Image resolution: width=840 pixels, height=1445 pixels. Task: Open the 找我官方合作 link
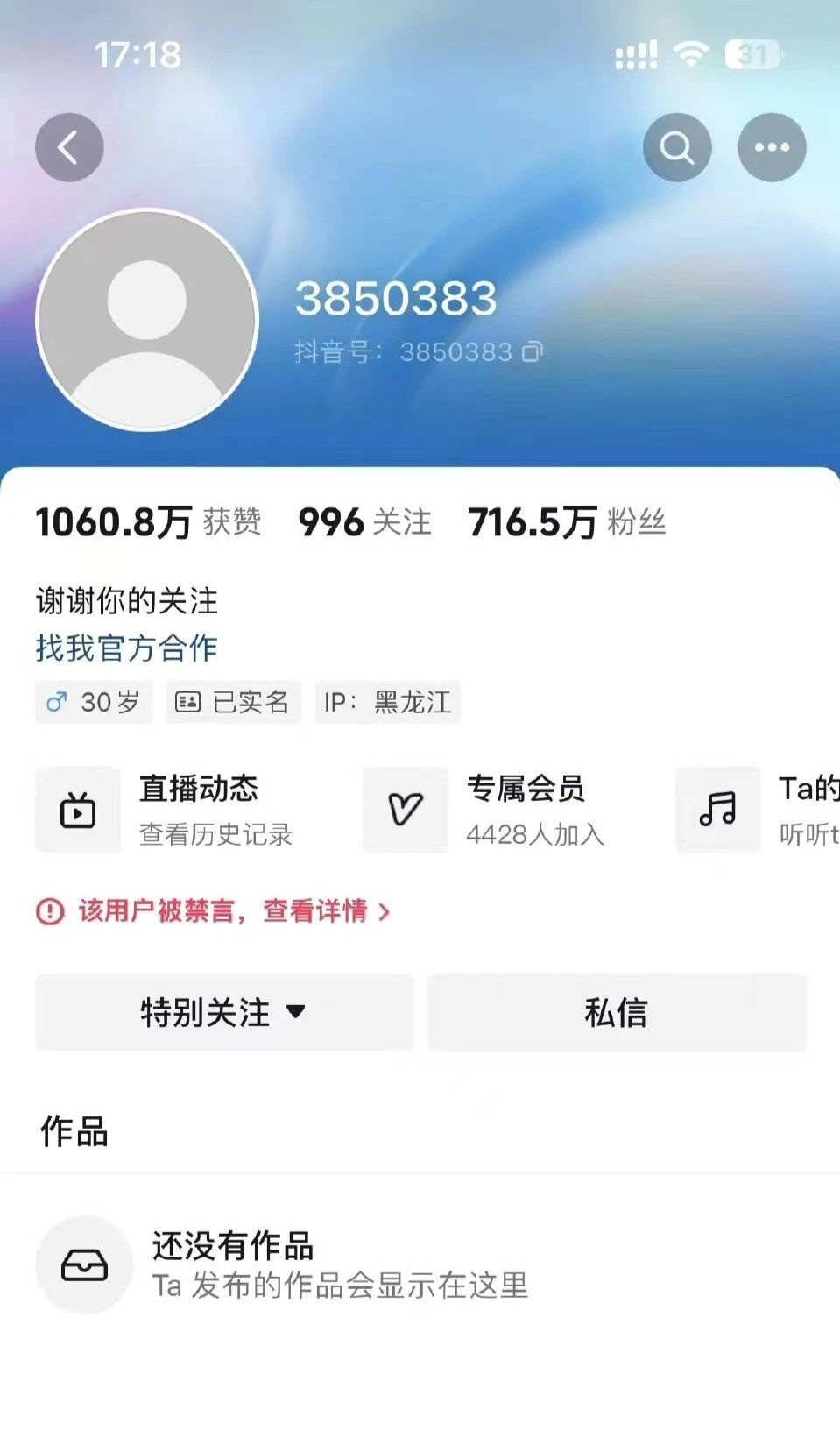(x=126, y=648)
